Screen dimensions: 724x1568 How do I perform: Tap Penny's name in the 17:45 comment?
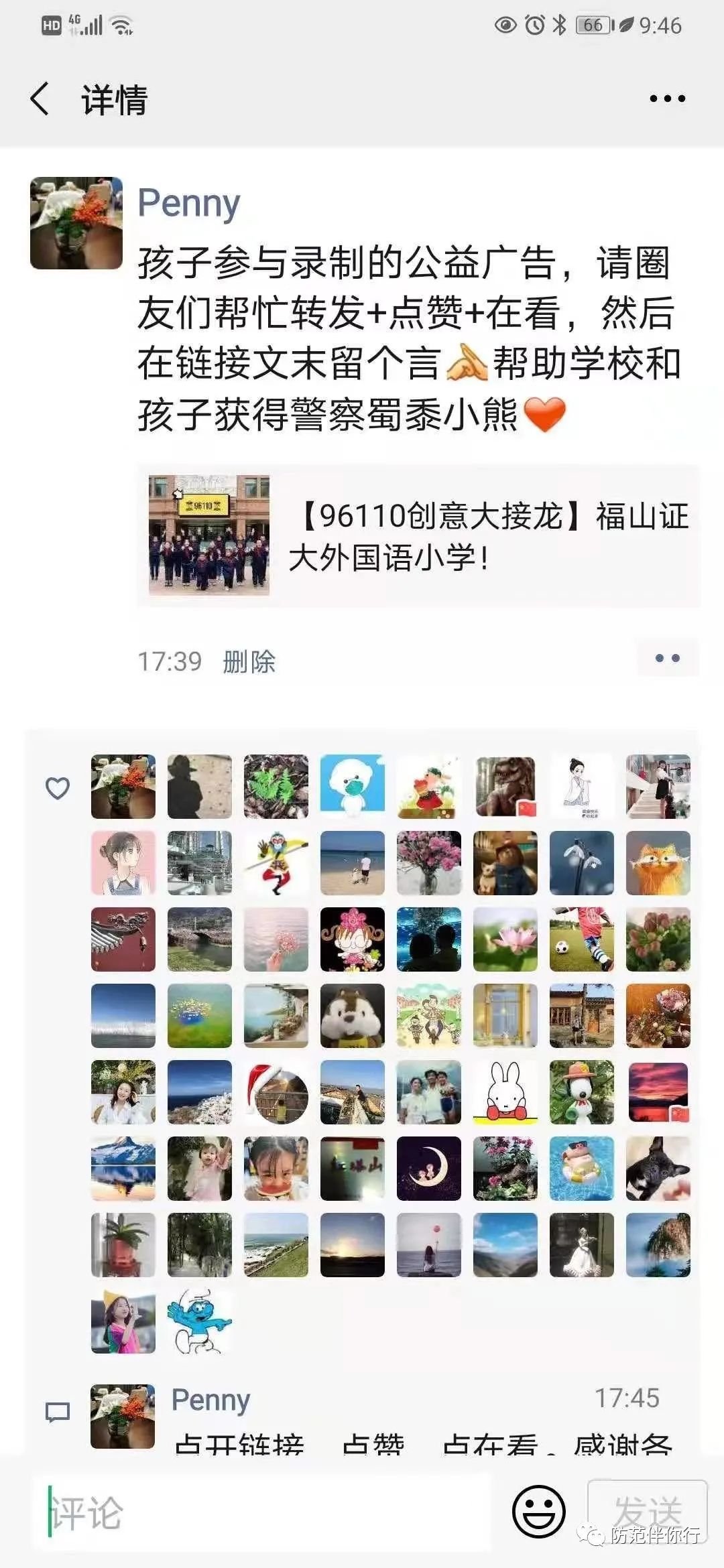(210, 1400)
